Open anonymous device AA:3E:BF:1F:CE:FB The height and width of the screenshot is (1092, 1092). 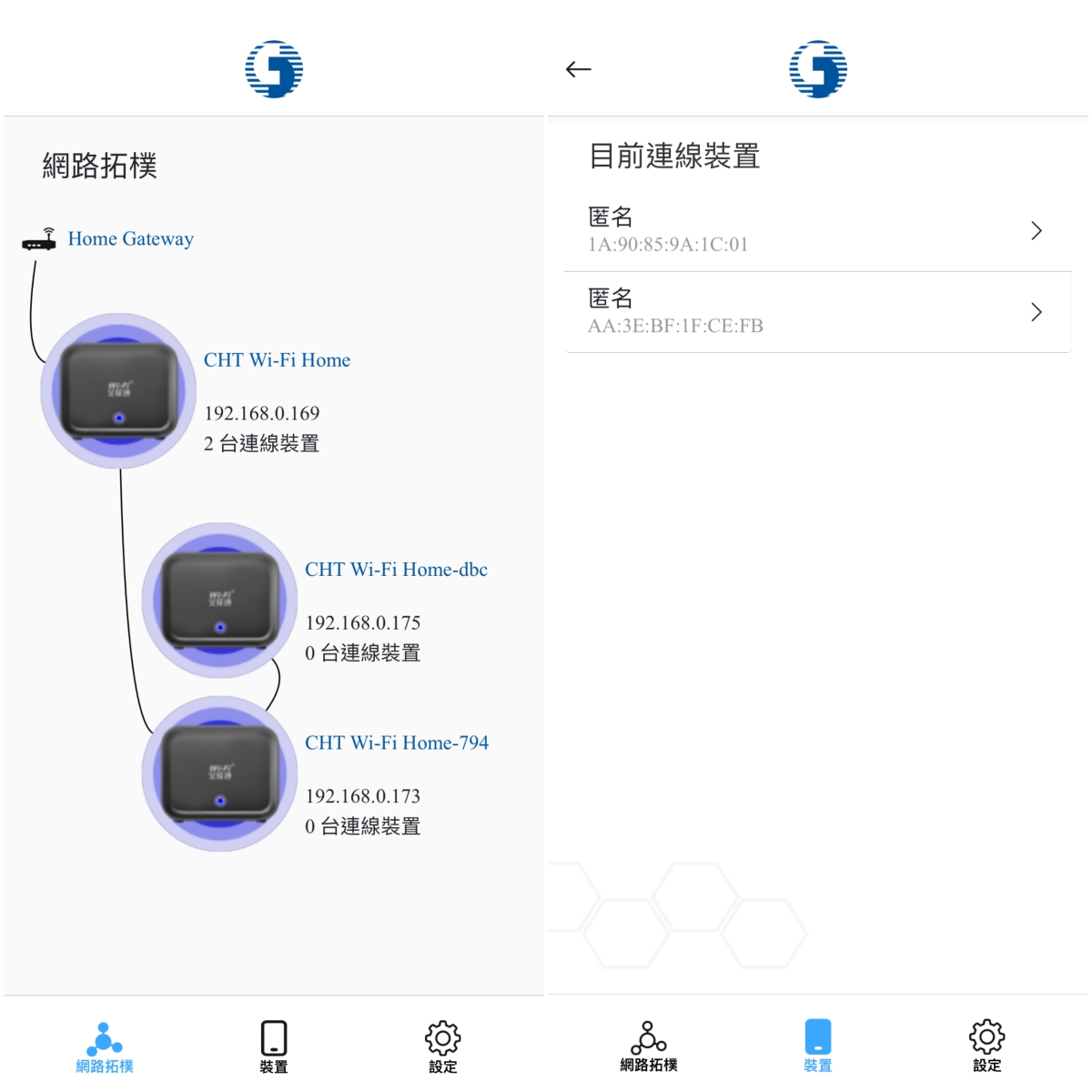pyautogui.click(x=816, y=312)
